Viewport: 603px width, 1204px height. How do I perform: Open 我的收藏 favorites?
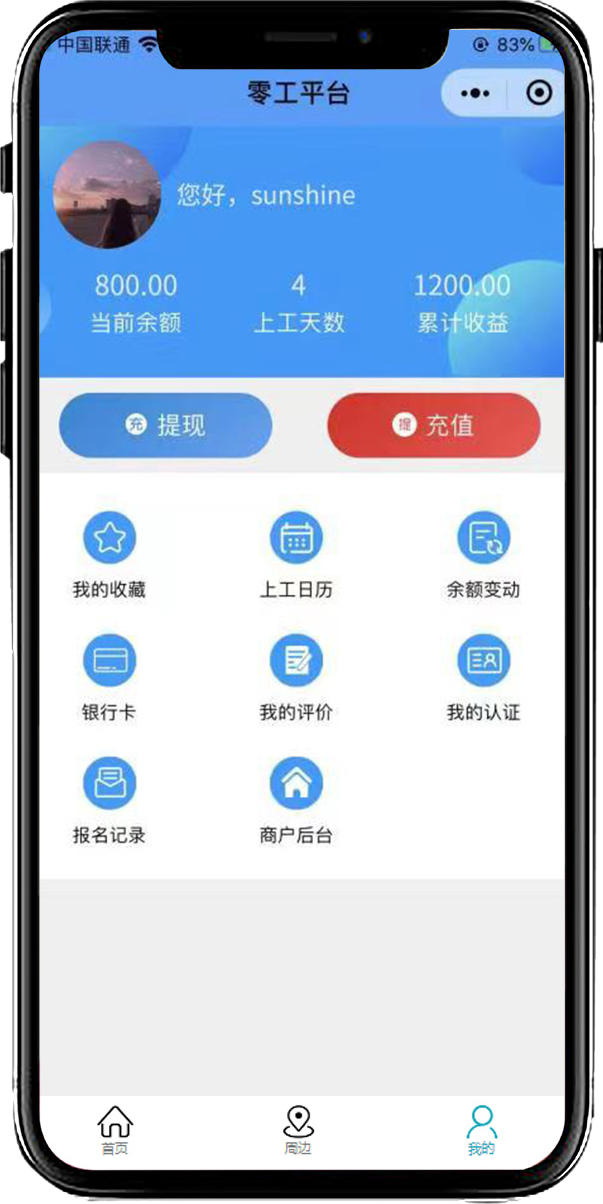pyautogui.click(x=109, y=554)
